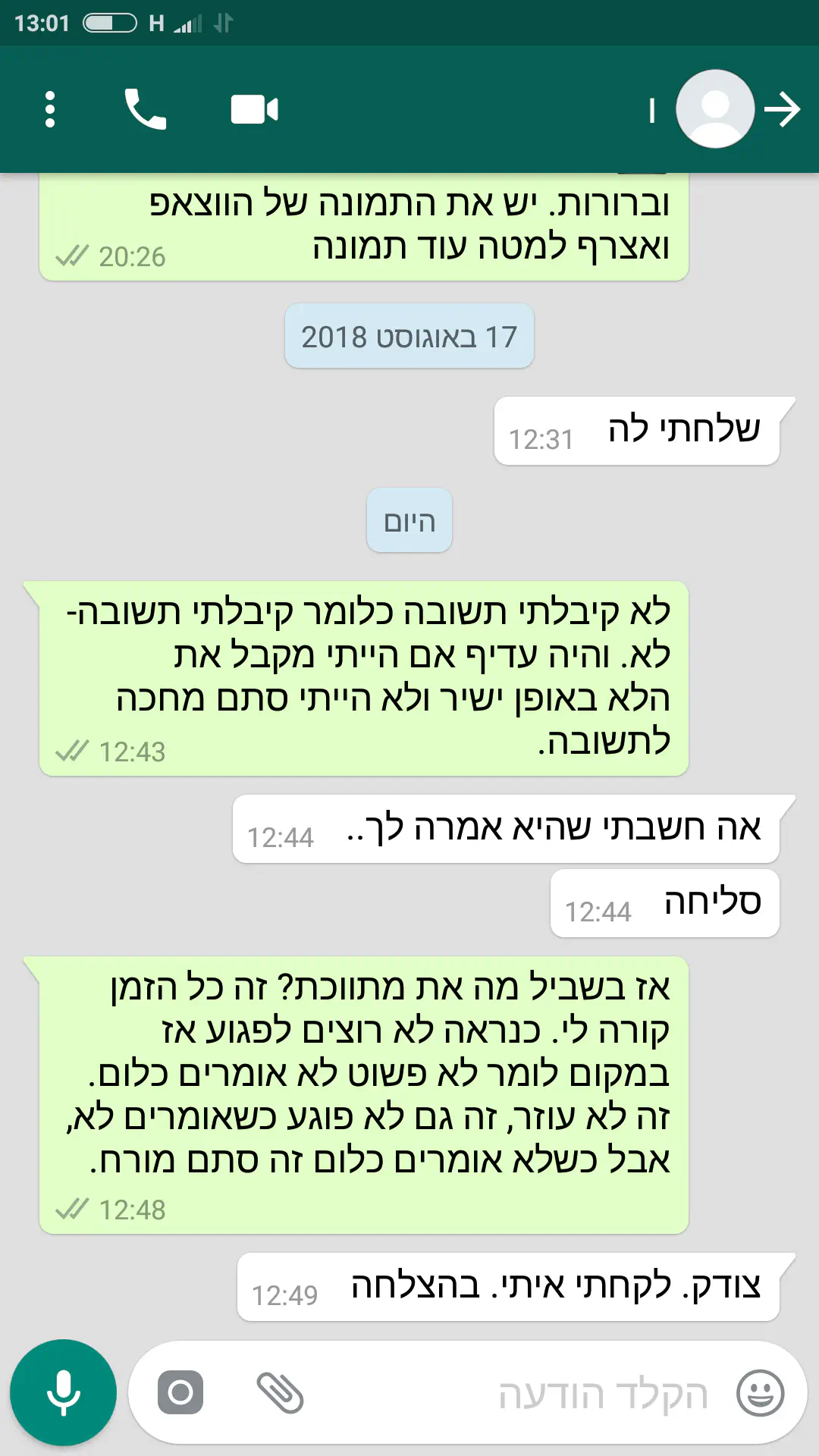
Task: Open the contact's profile picture
Action: [714, 109]
